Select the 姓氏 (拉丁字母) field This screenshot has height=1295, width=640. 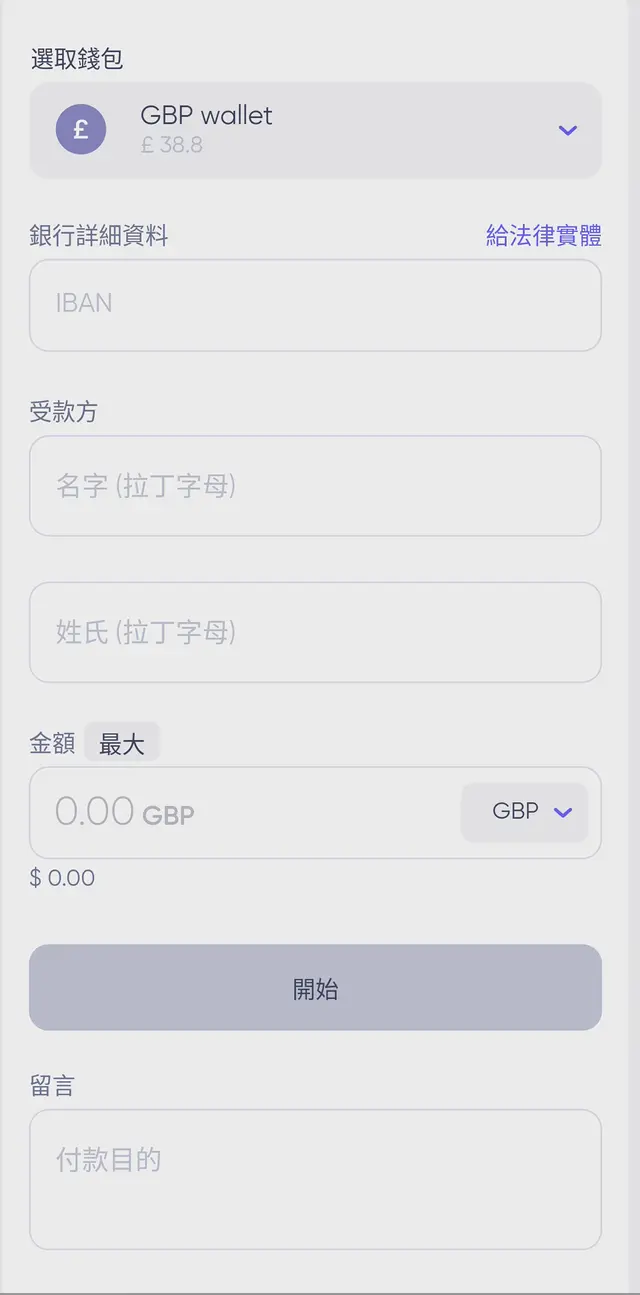tap(315, 632)
